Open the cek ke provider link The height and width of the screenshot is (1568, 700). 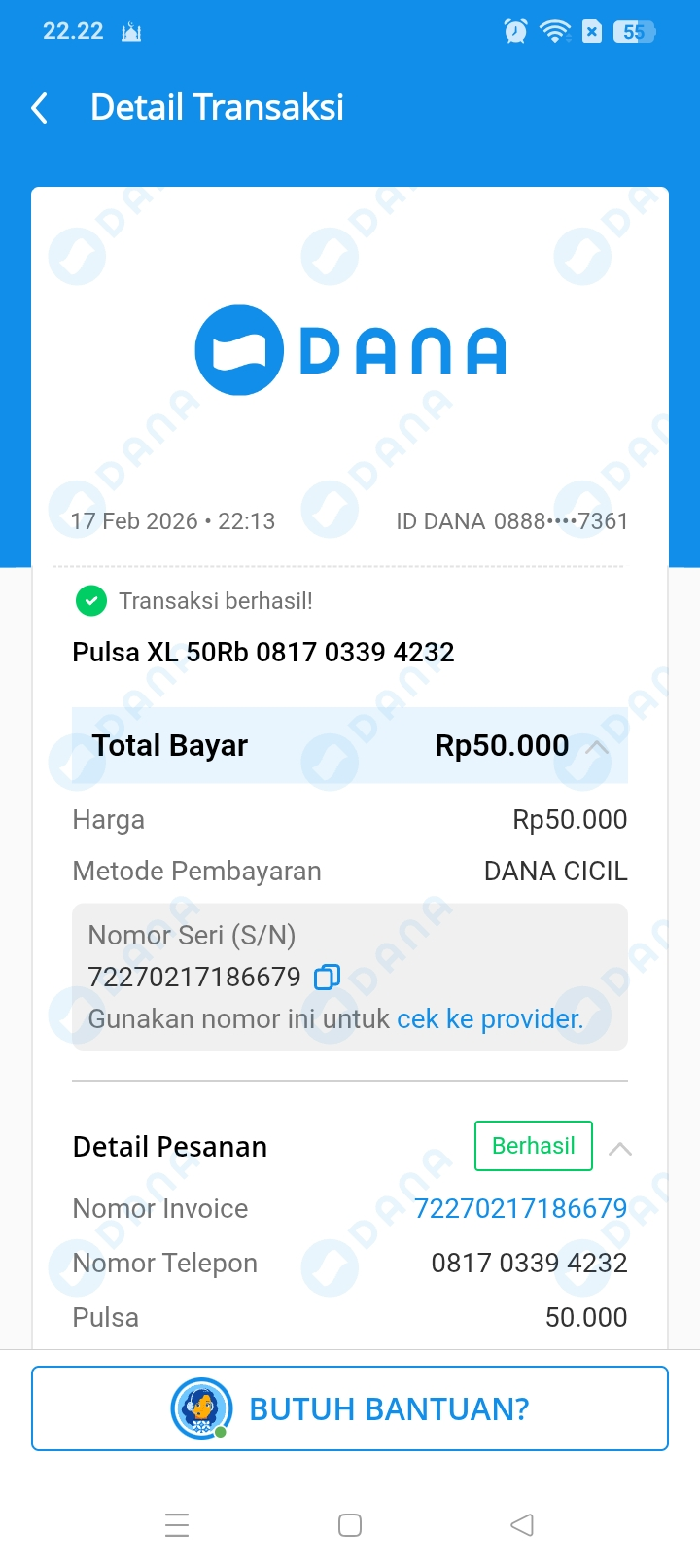(490, 1018)
